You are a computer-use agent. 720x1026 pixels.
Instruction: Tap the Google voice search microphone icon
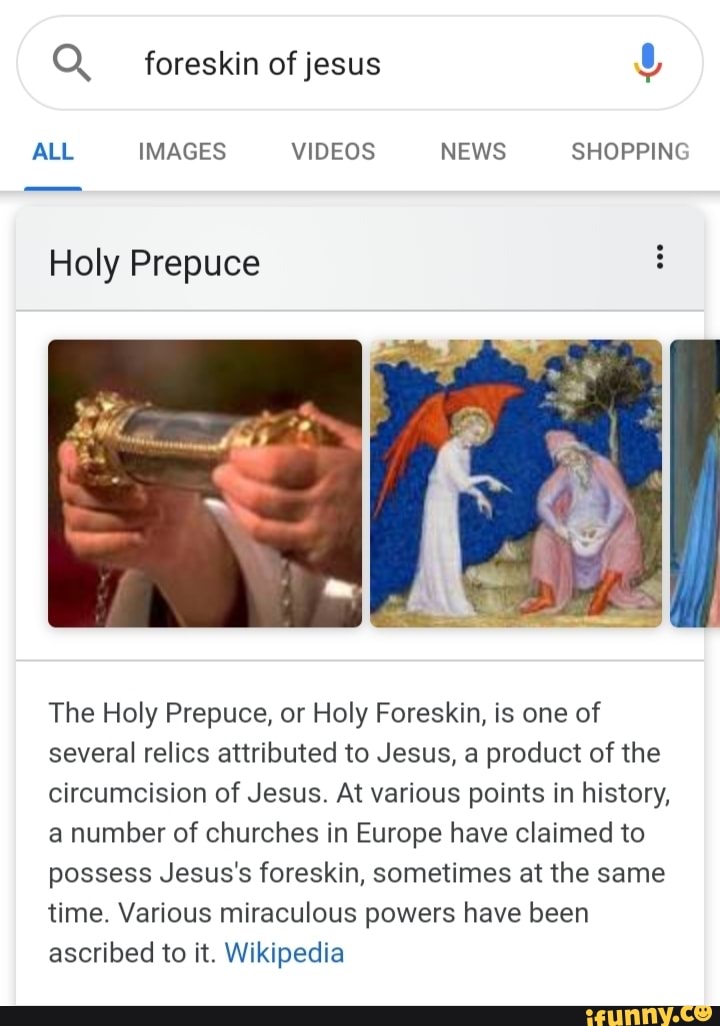click(647, 62)
